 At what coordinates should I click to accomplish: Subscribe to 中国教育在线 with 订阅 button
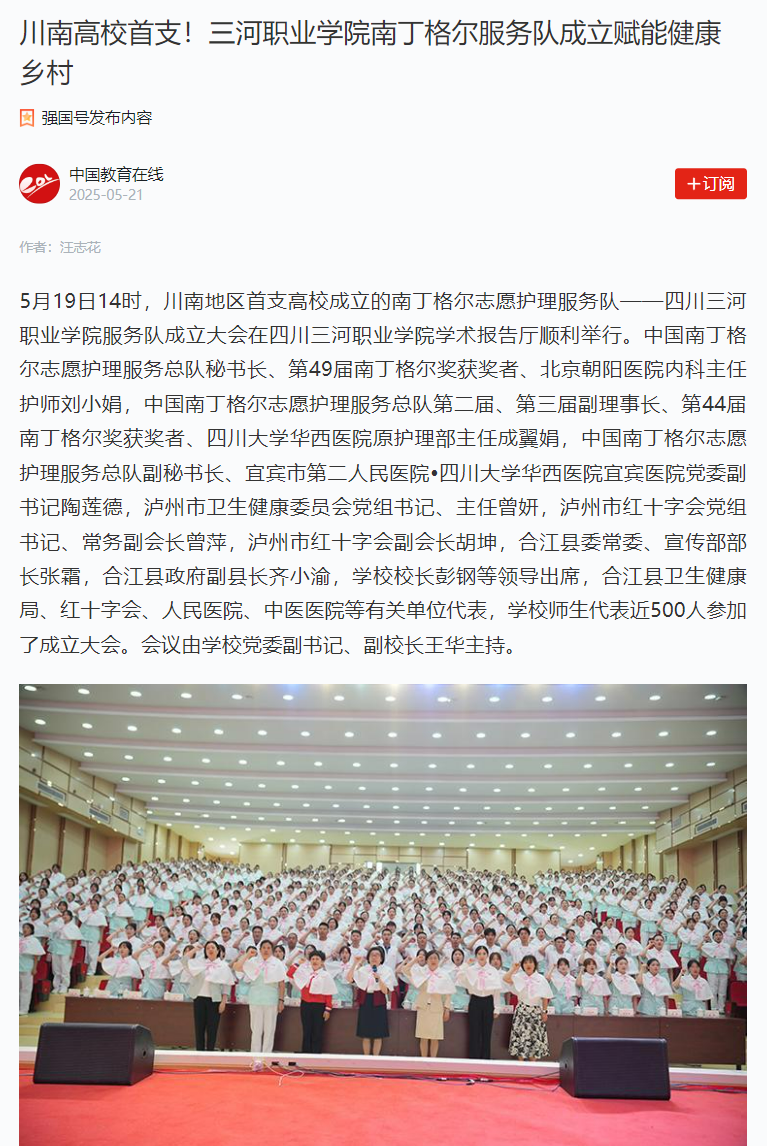coord(710,184)
